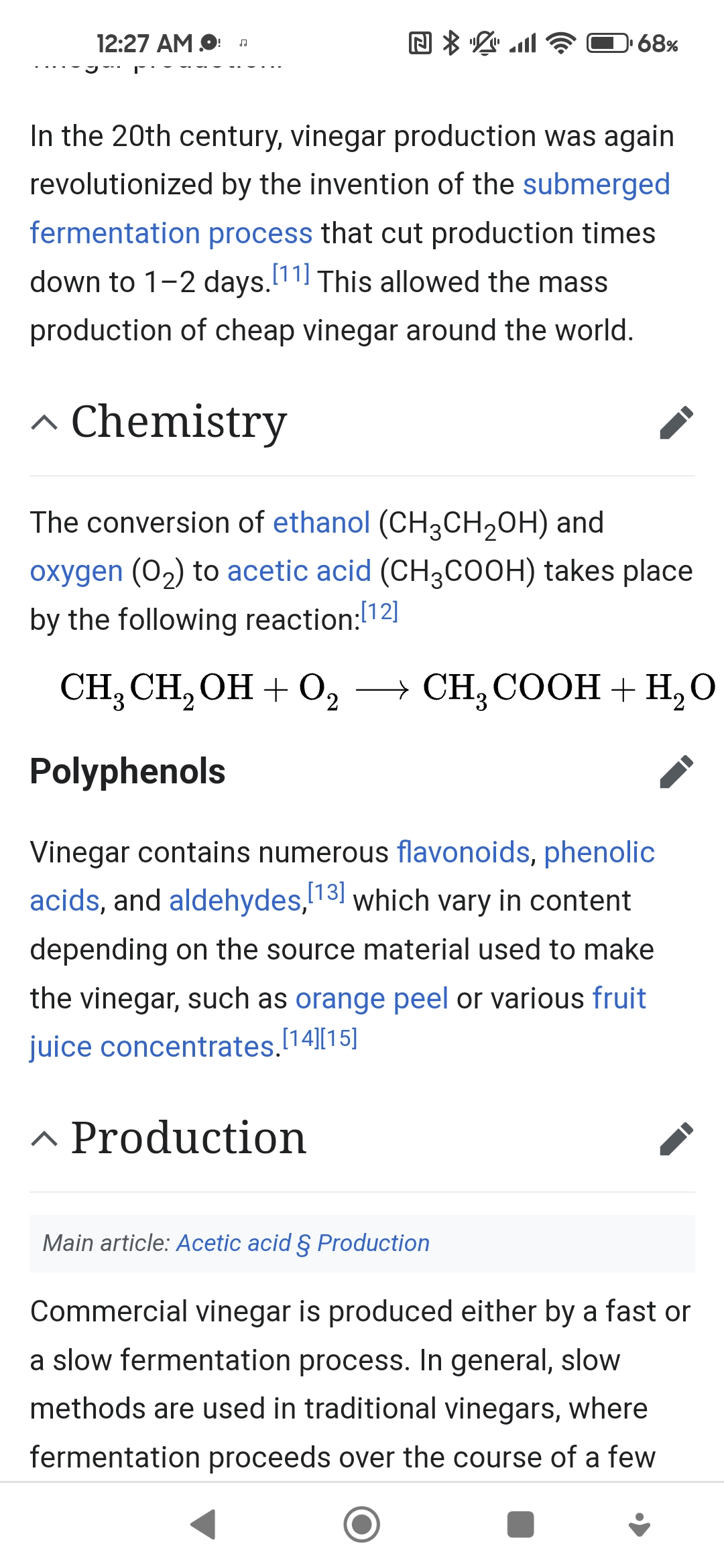
Task: Open main article Acetic acid § Production
Action: click(303, 1244)
